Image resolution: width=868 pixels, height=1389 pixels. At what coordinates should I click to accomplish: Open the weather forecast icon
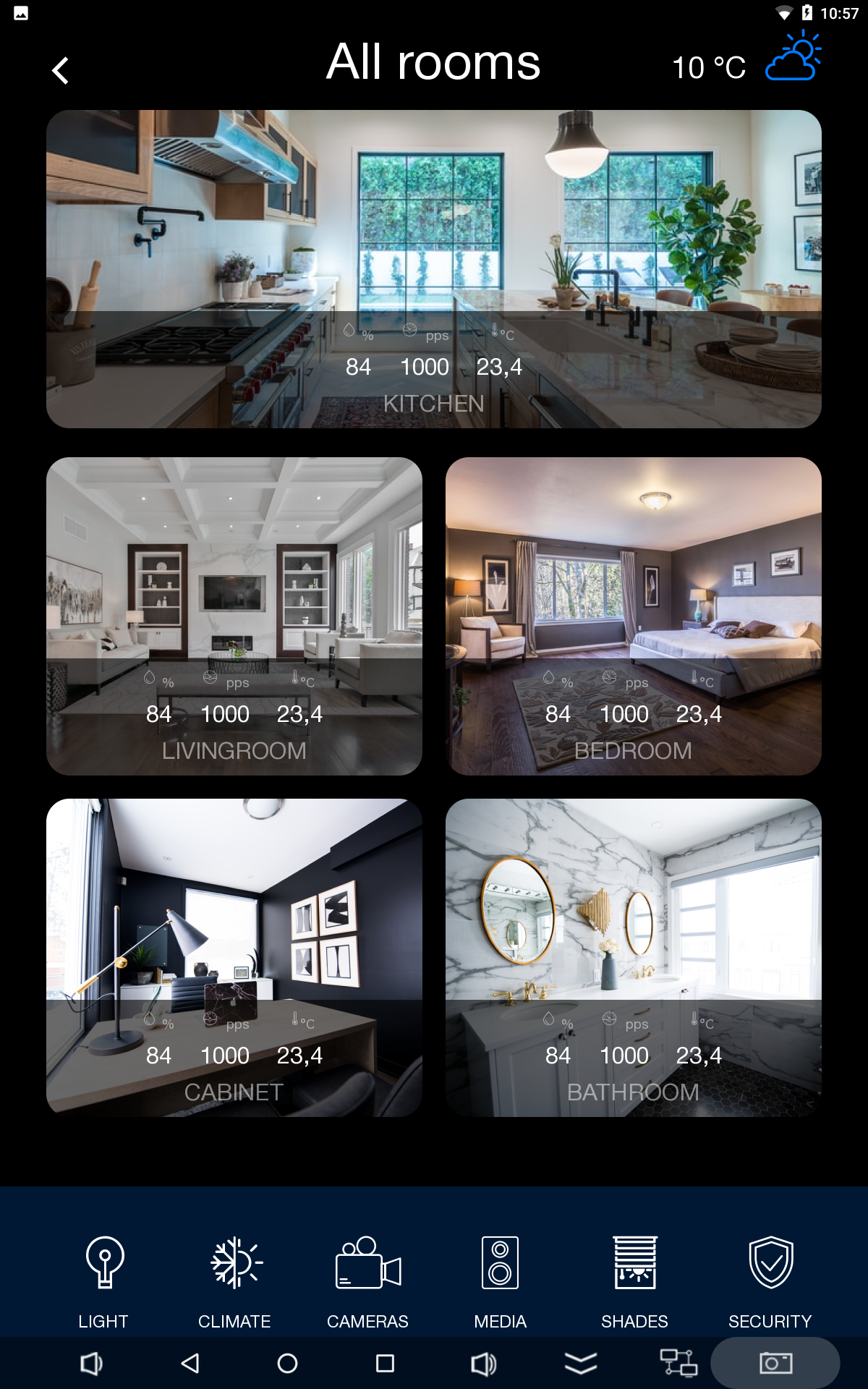click(x=793, y=56)
